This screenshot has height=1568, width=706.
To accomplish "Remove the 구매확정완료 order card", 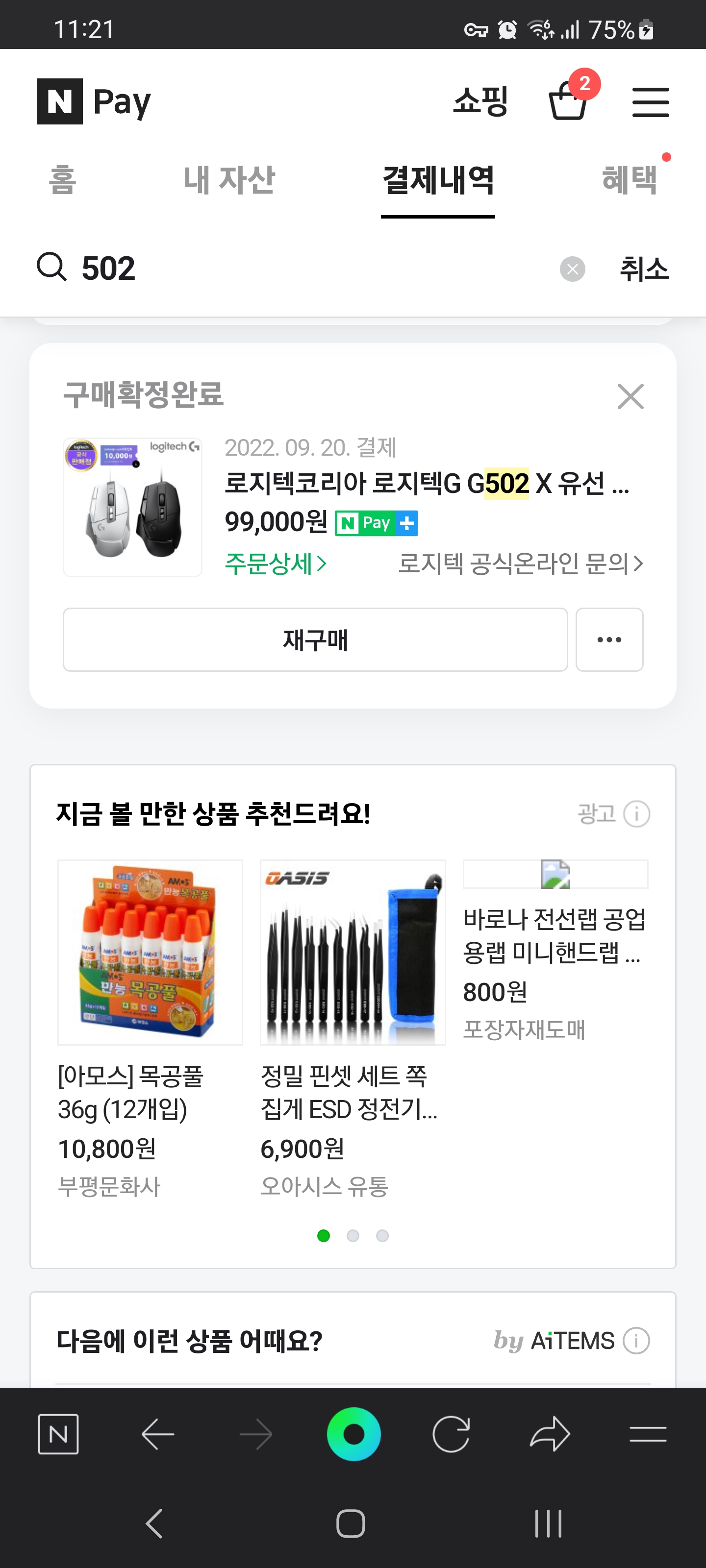I will (630, 397).
